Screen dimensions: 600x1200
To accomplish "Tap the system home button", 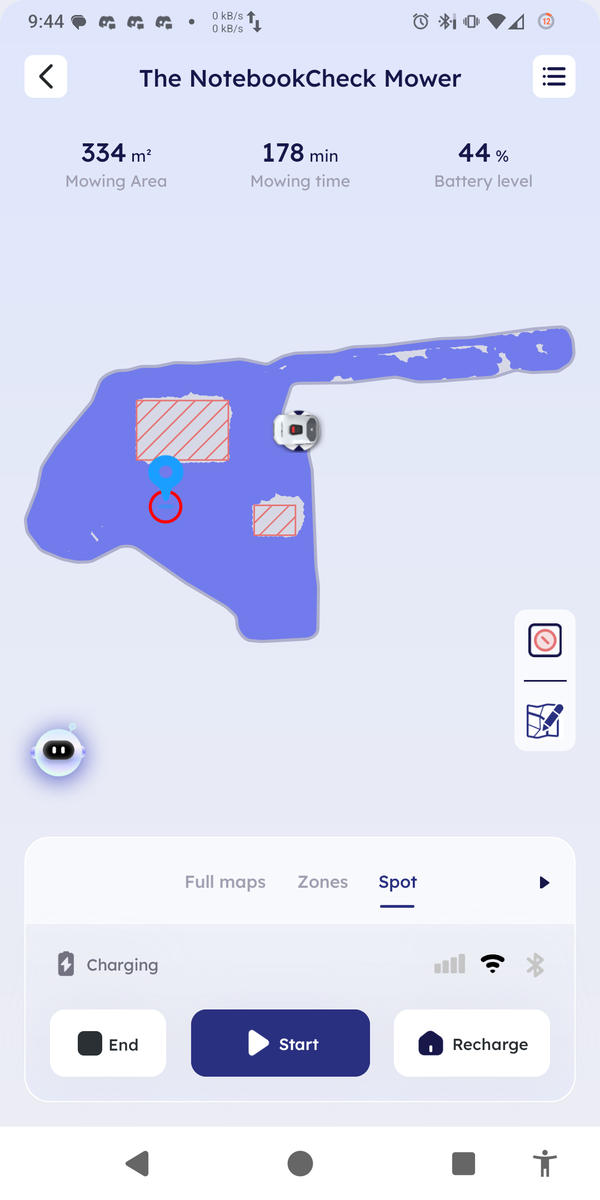I will pos(300,1163).
